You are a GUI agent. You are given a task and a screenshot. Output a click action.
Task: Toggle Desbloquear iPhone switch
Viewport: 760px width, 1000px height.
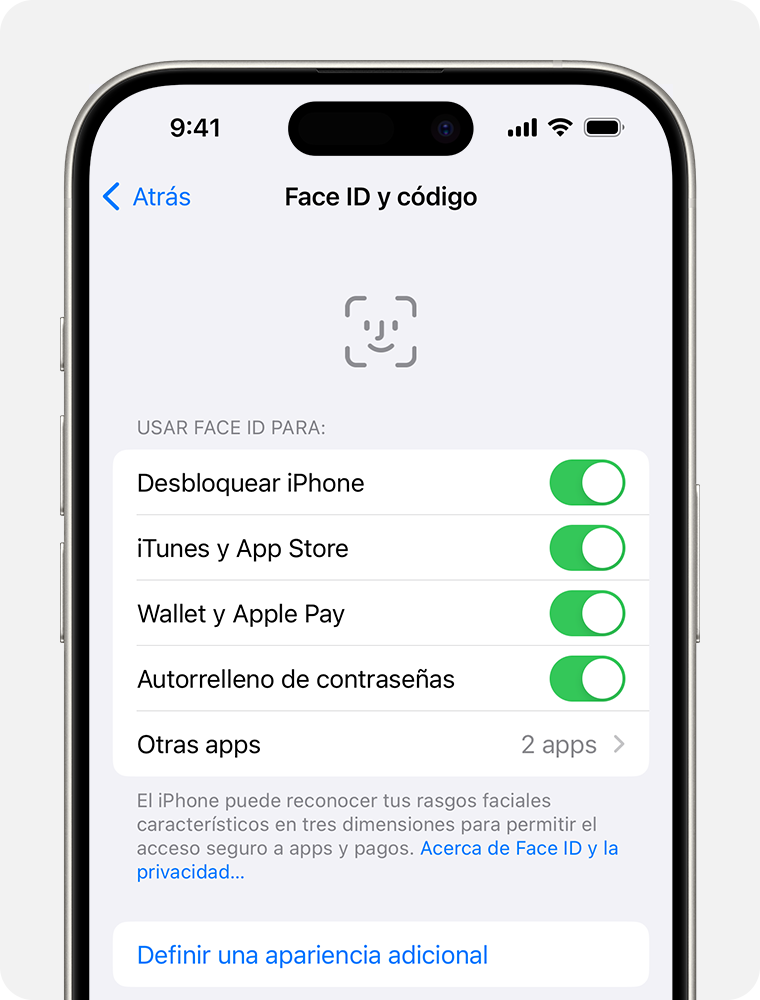click(x=587, y=483)
